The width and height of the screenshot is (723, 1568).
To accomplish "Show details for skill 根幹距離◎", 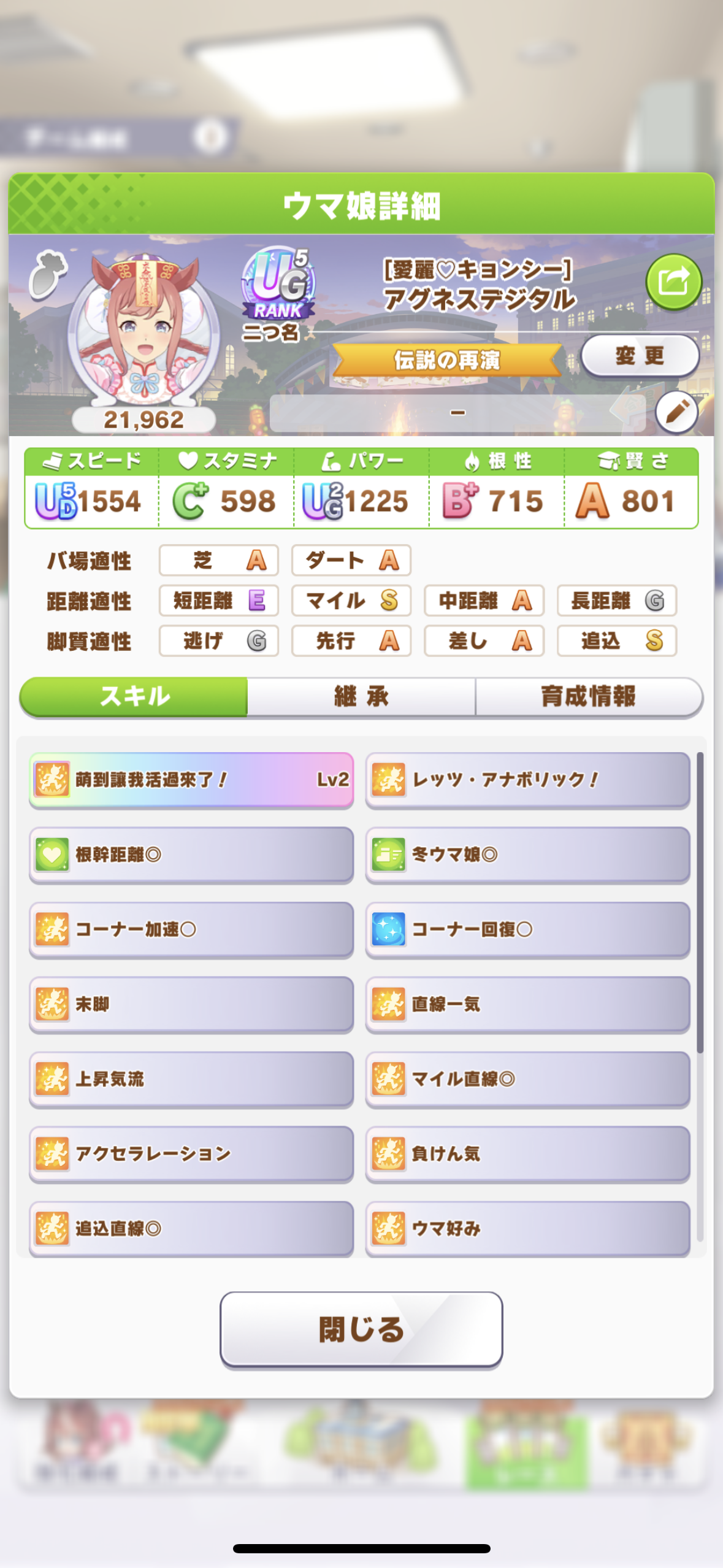I will tap(191, 855).
